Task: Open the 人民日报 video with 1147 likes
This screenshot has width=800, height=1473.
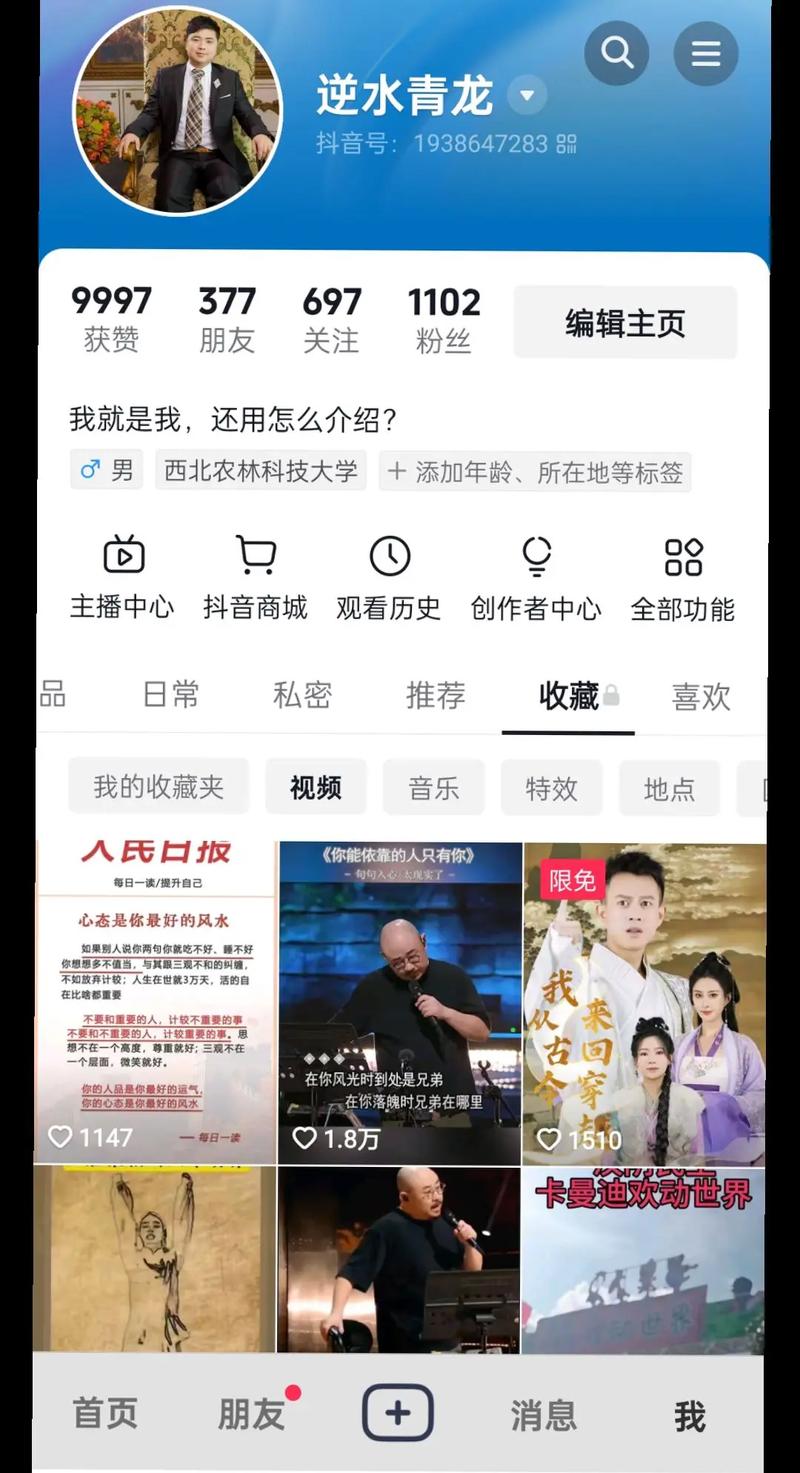Action: (155, 1000)
